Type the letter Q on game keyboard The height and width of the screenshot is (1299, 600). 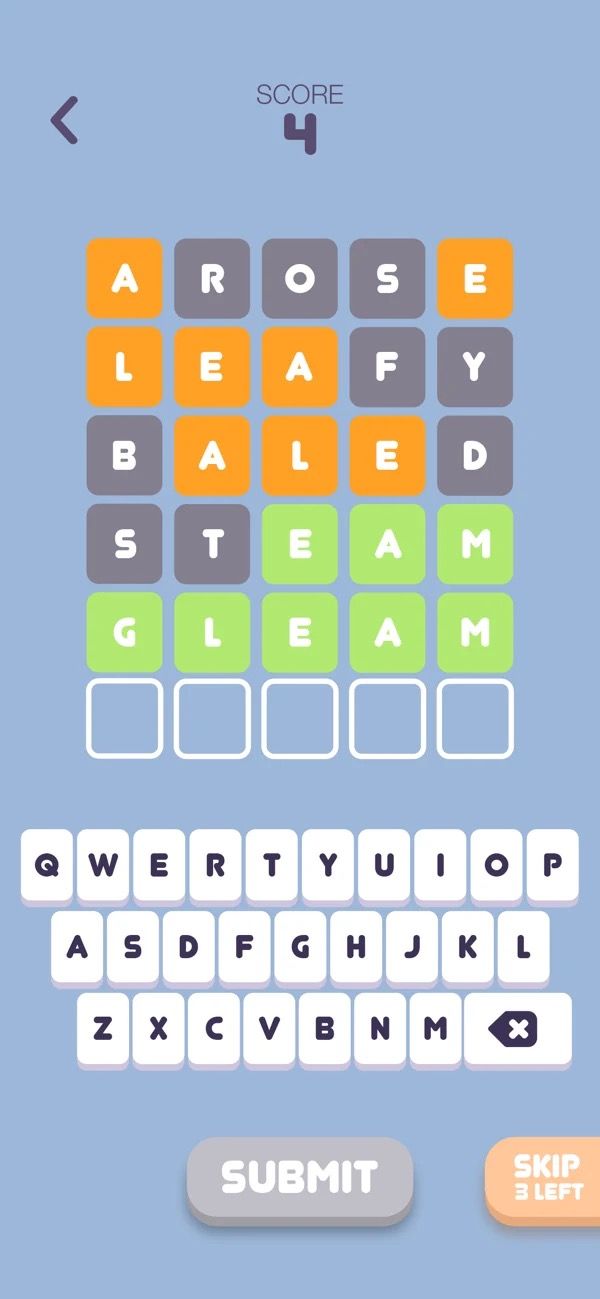[x=47, y=865]
